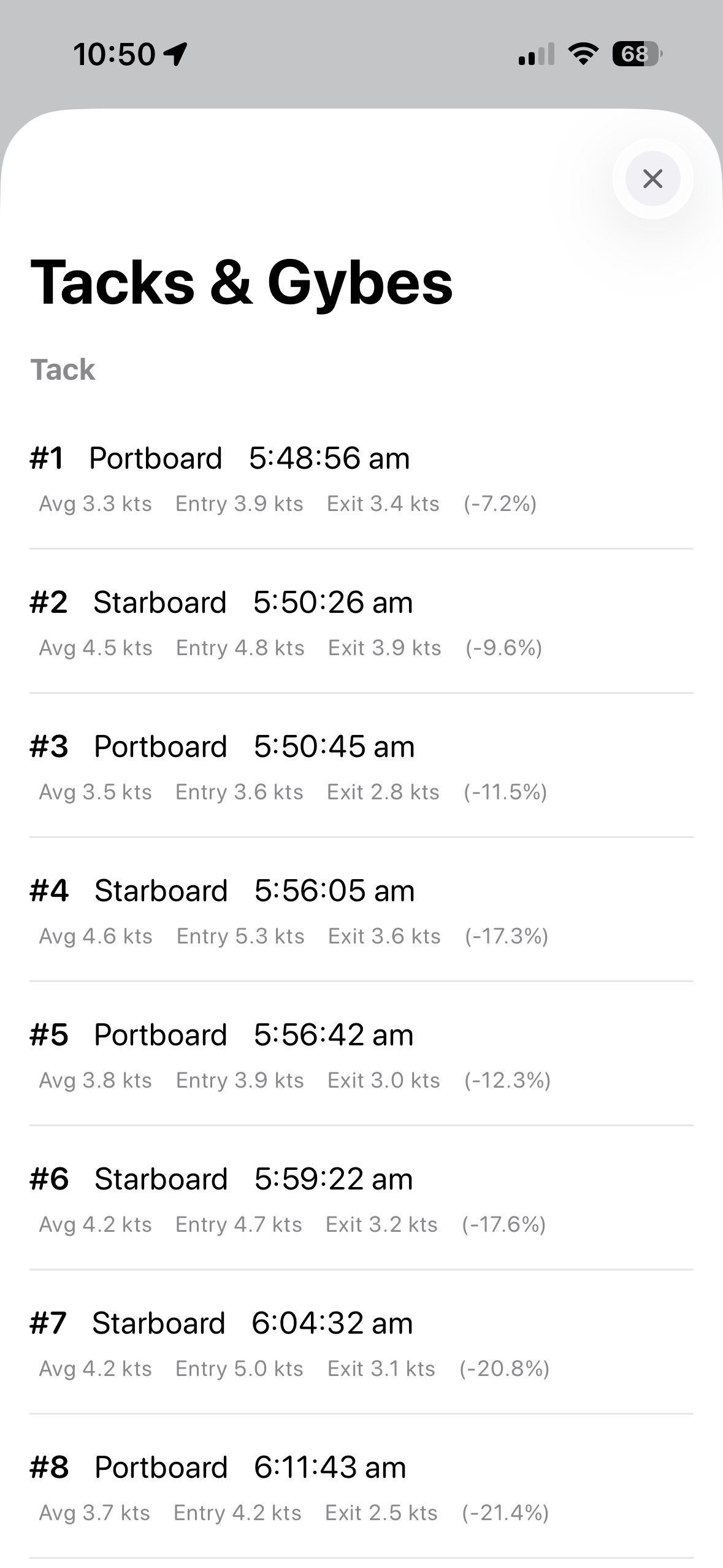Viewport: 723px width, 1568px height.
Task: Close the Tacks & Gybes sheet
Action: [652, 179]
